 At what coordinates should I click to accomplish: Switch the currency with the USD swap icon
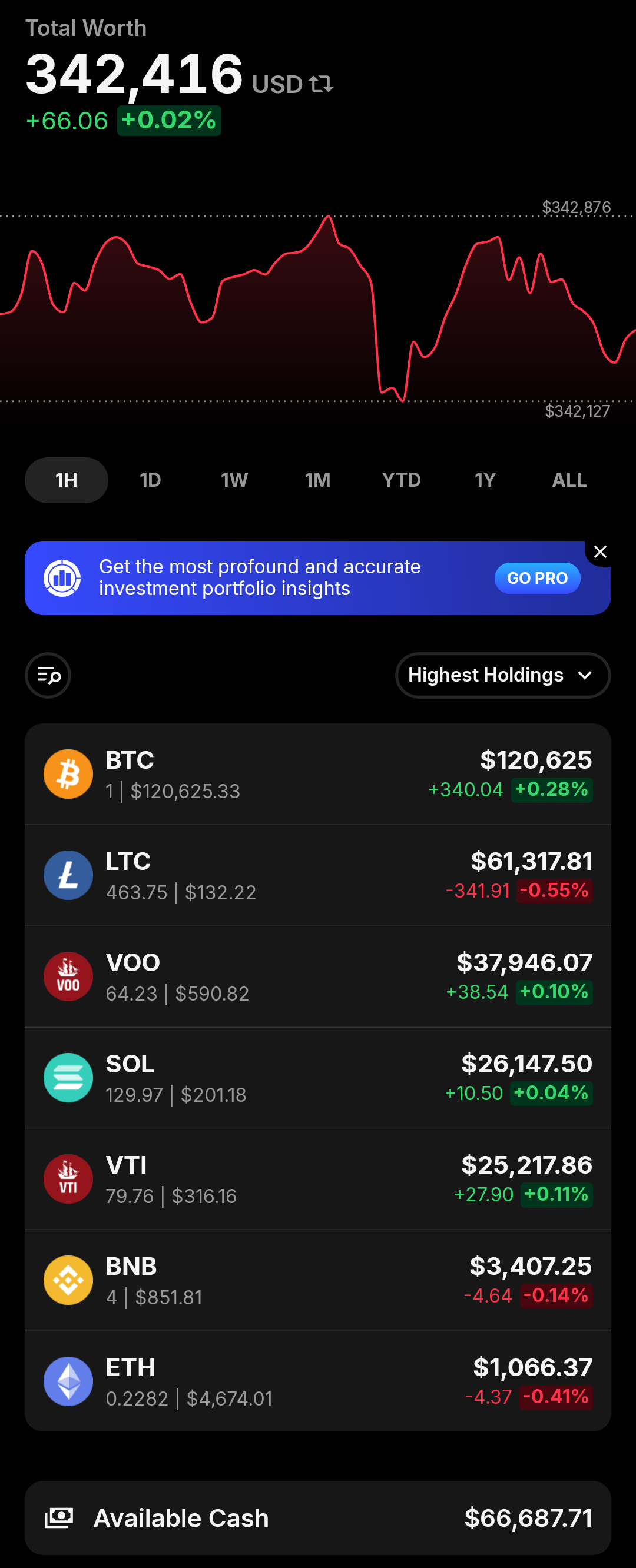tap(321, 84)
